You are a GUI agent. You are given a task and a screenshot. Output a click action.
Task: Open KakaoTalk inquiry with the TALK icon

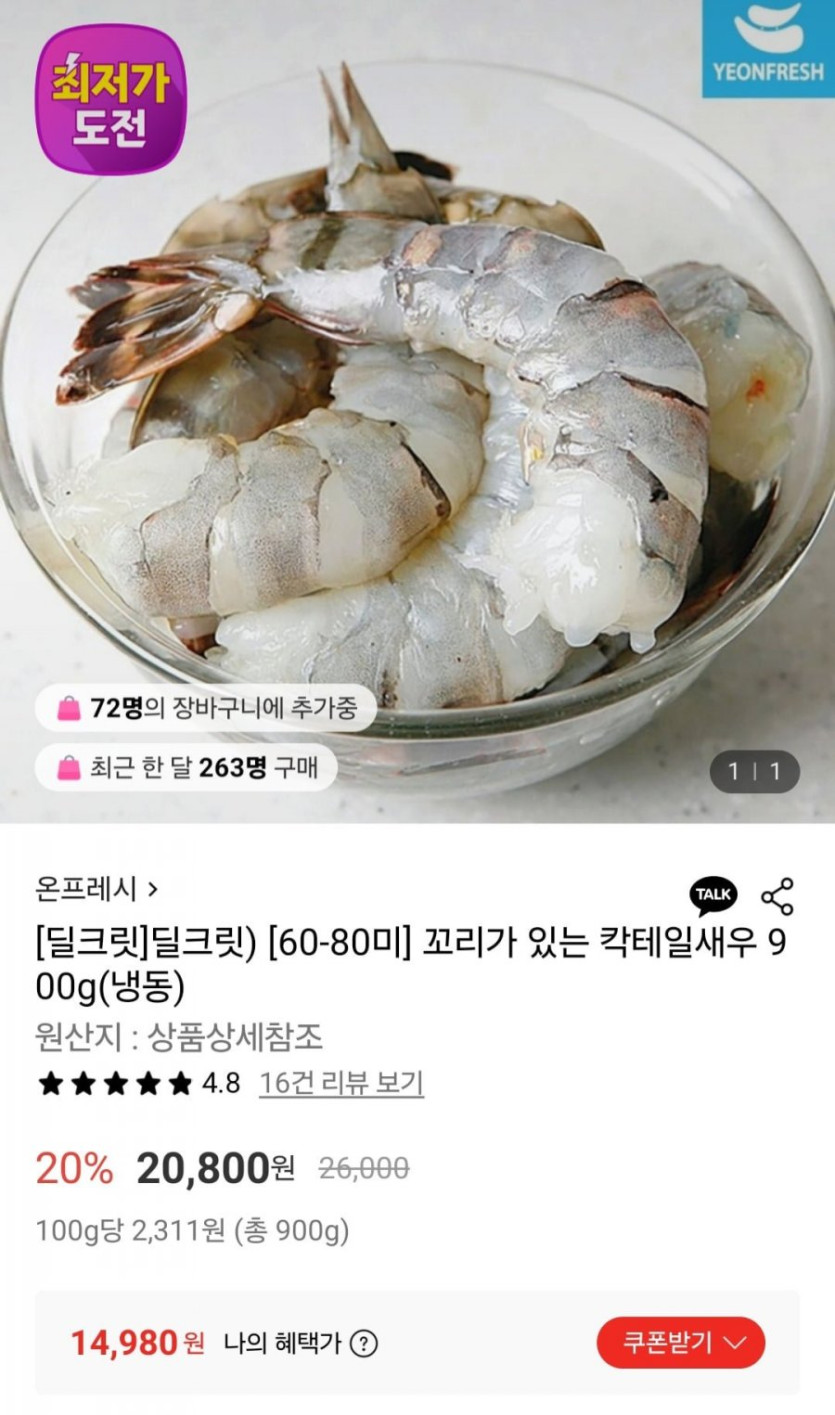click(x=713, y=895)
